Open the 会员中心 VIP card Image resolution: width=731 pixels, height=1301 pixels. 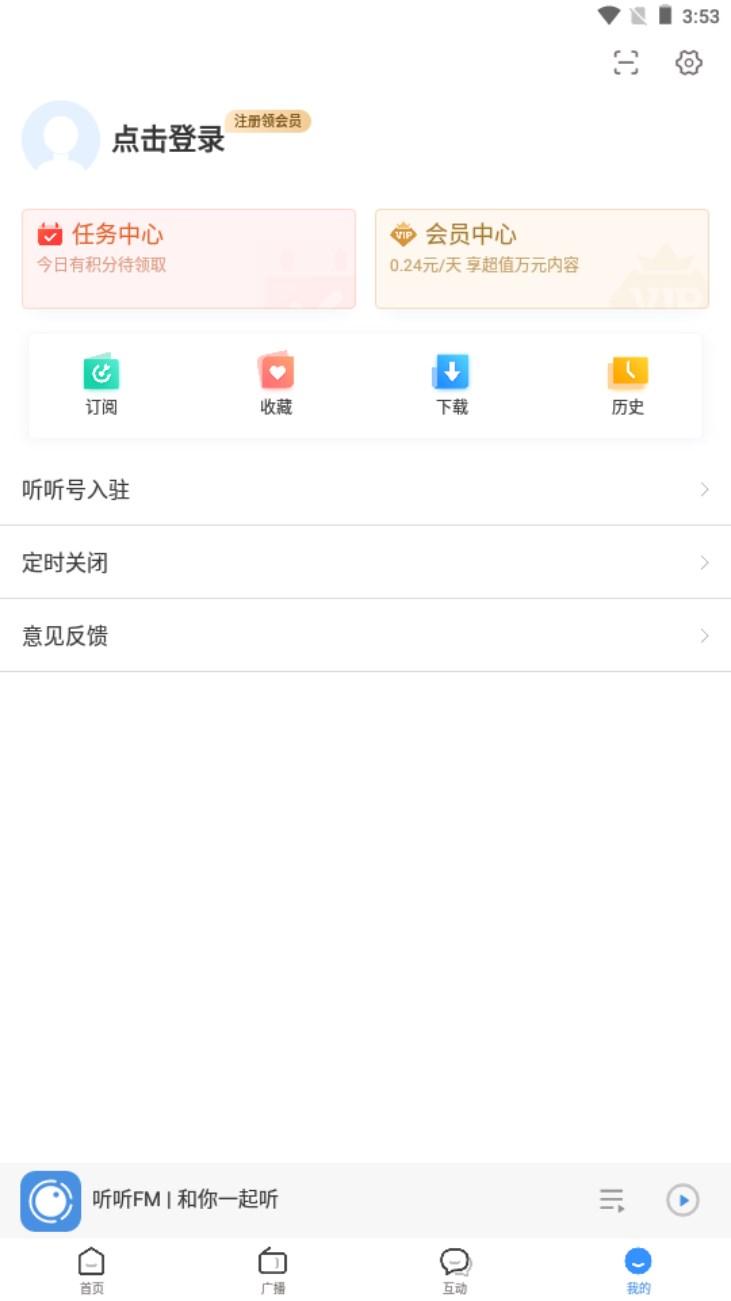pos(542,258)
